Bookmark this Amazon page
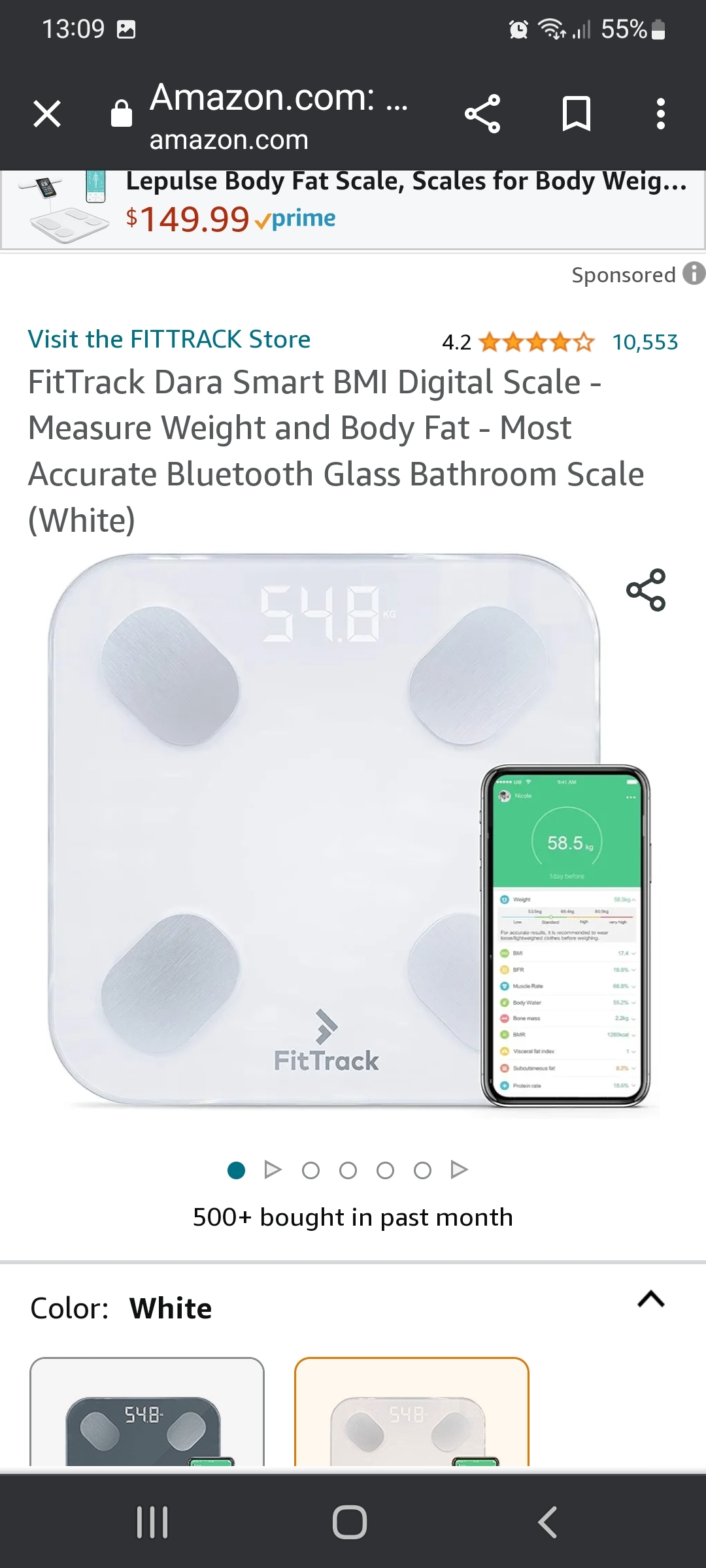706x1568 pixels. [576, 114]
